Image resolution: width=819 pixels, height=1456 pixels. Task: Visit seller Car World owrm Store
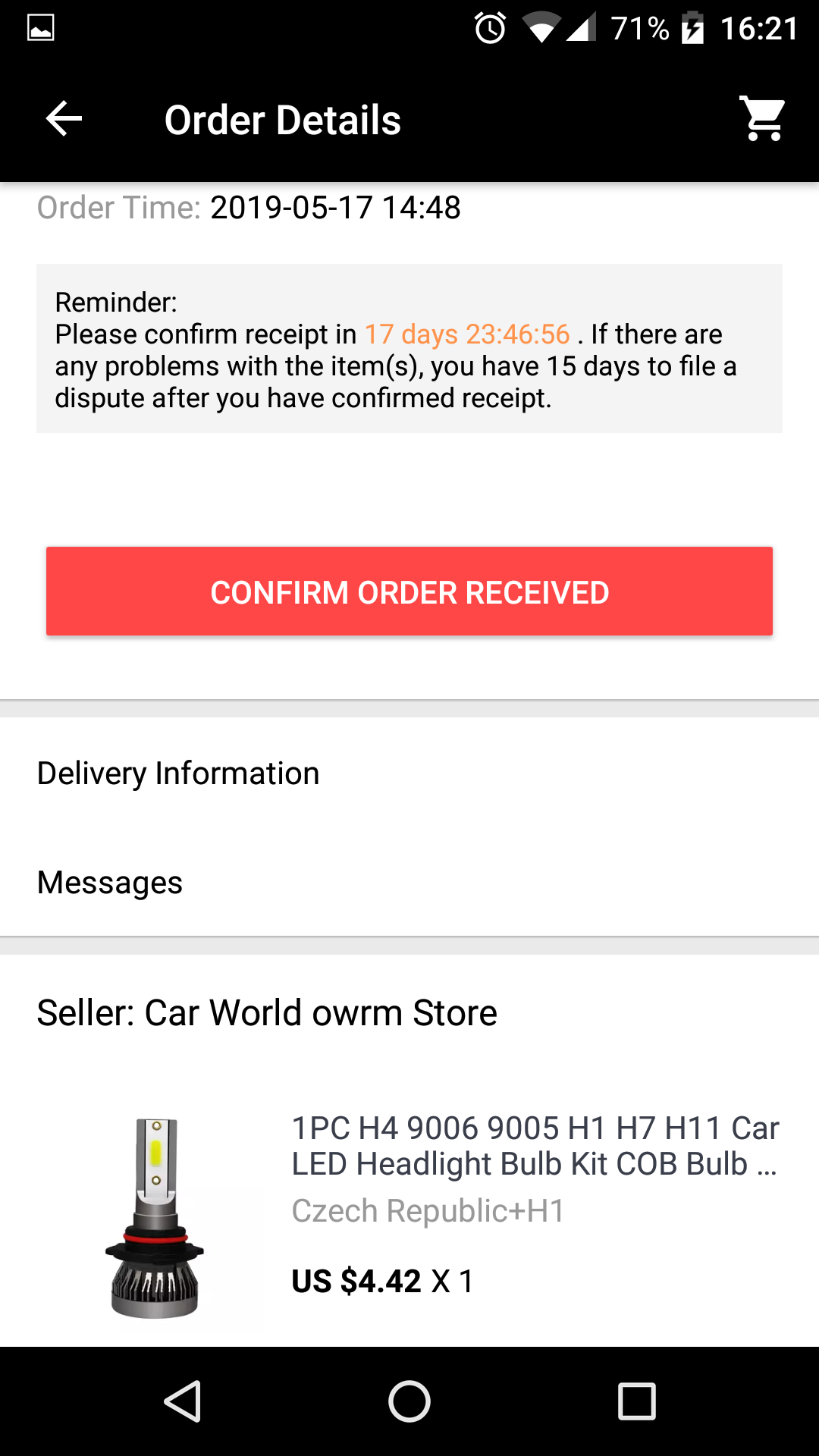pos(267,1013)
